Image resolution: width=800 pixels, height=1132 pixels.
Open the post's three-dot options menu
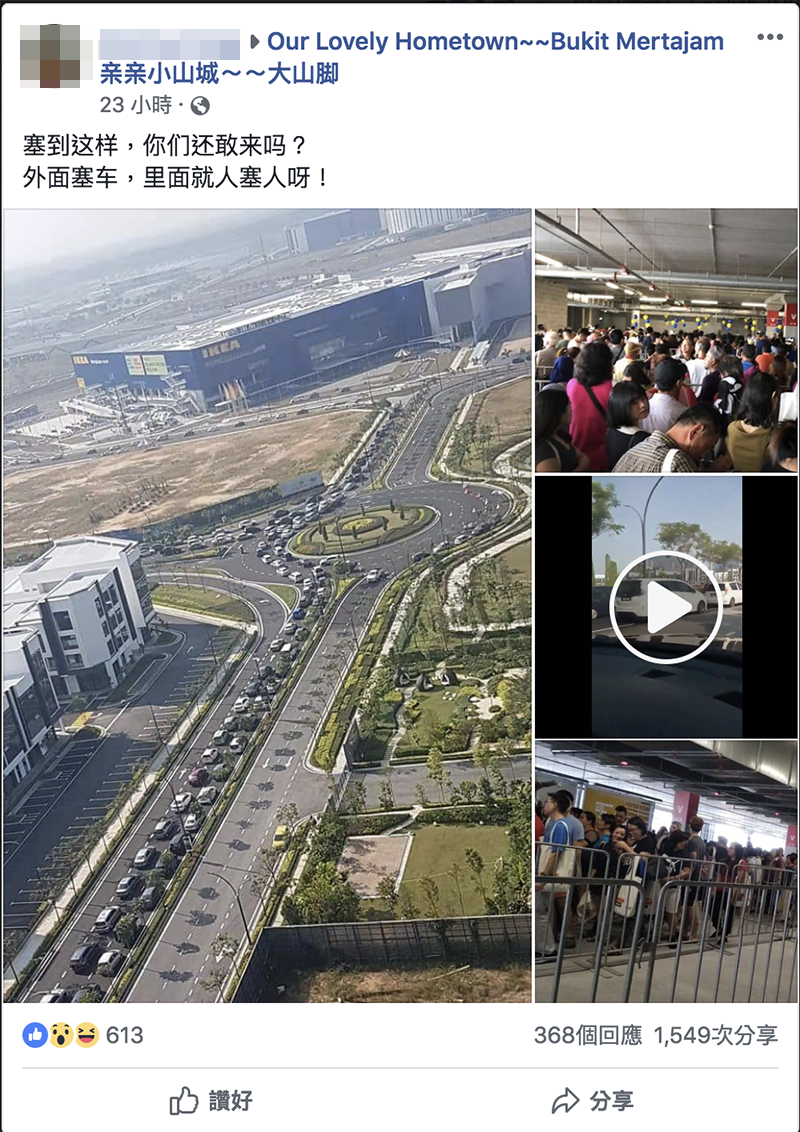(x=770, y=38)
